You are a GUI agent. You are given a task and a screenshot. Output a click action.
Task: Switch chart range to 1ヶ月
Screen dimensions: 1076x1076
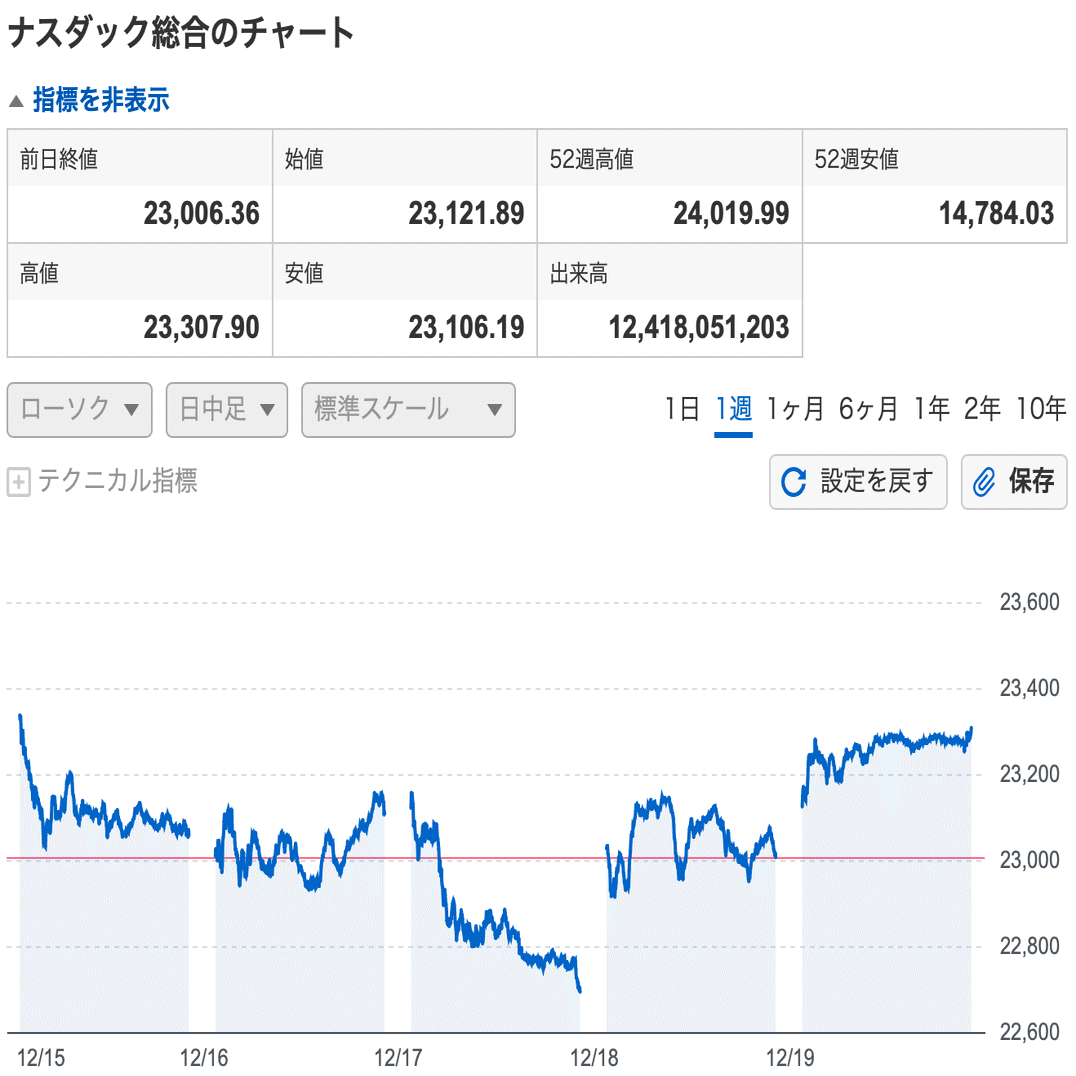coord(796,409)
